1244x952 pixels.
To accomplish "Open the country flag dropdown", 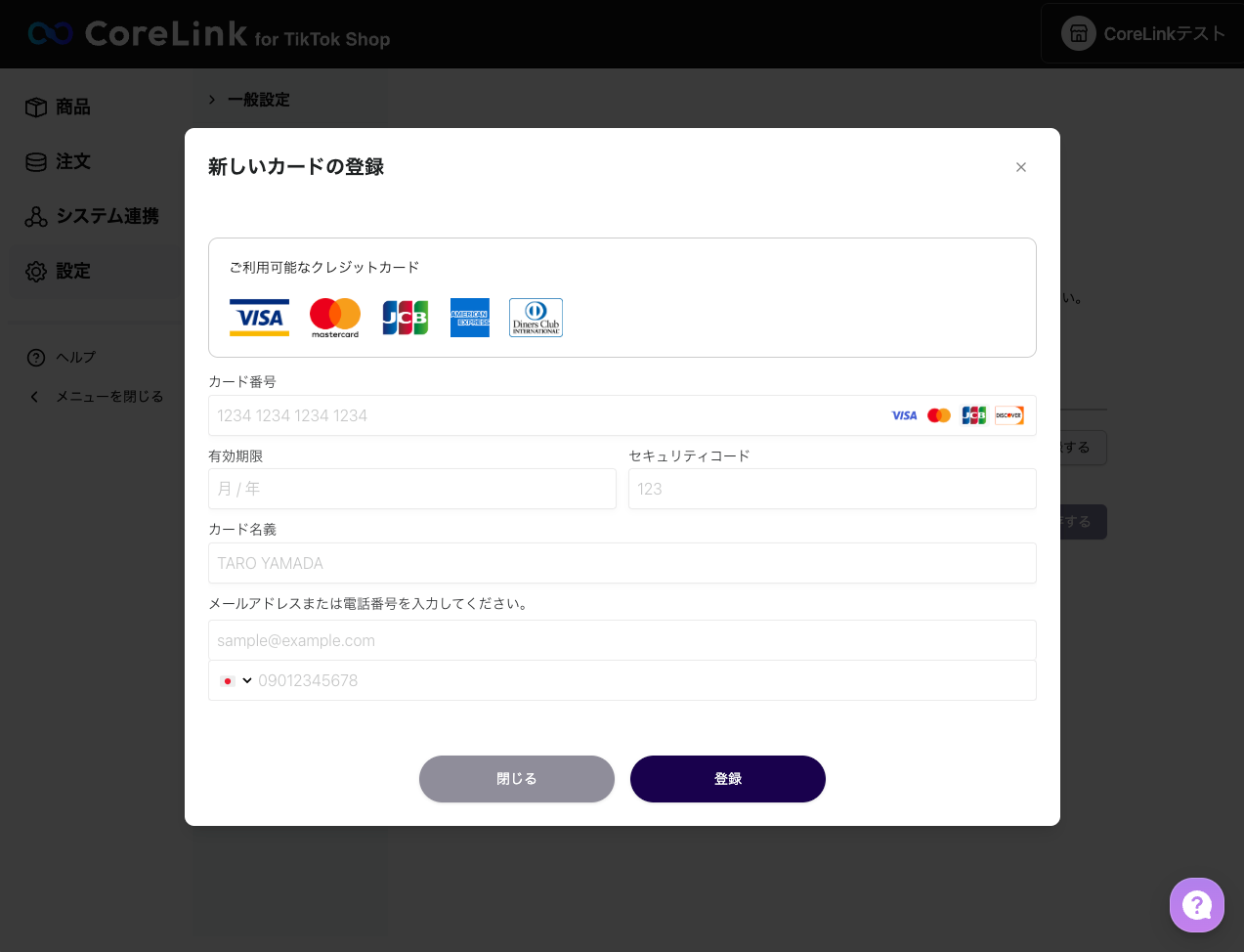I will [x=236, y=680].
